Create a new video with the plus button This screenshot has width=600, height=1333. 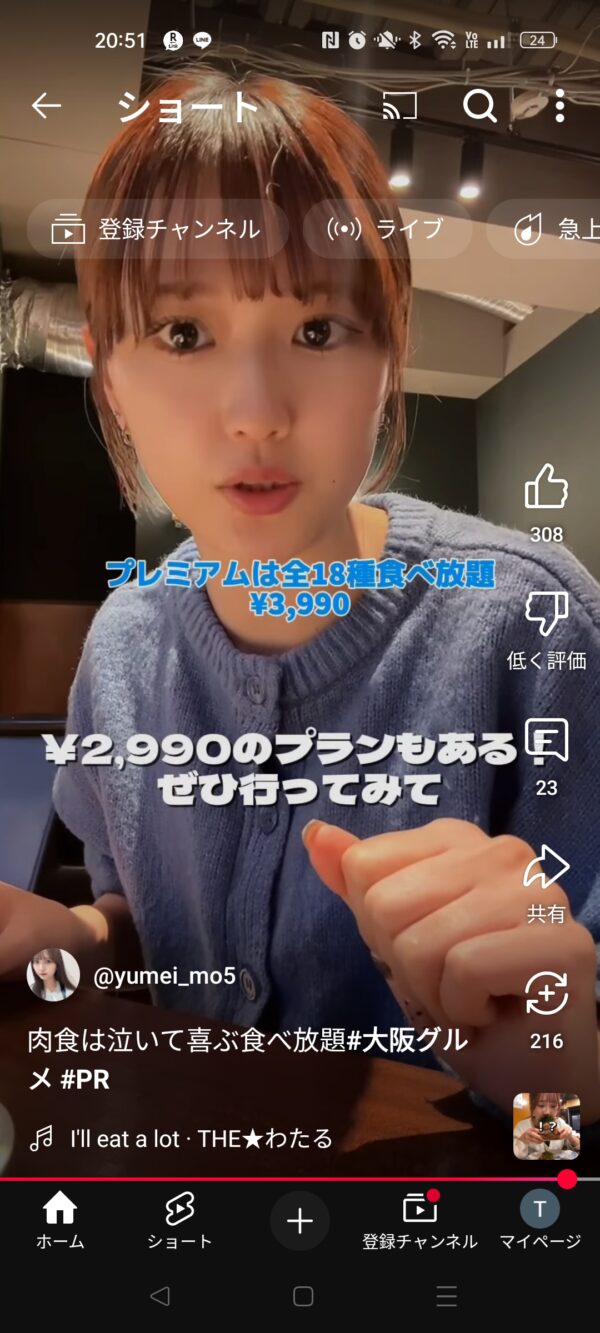pyautogui.click(x=300, y=1221)
